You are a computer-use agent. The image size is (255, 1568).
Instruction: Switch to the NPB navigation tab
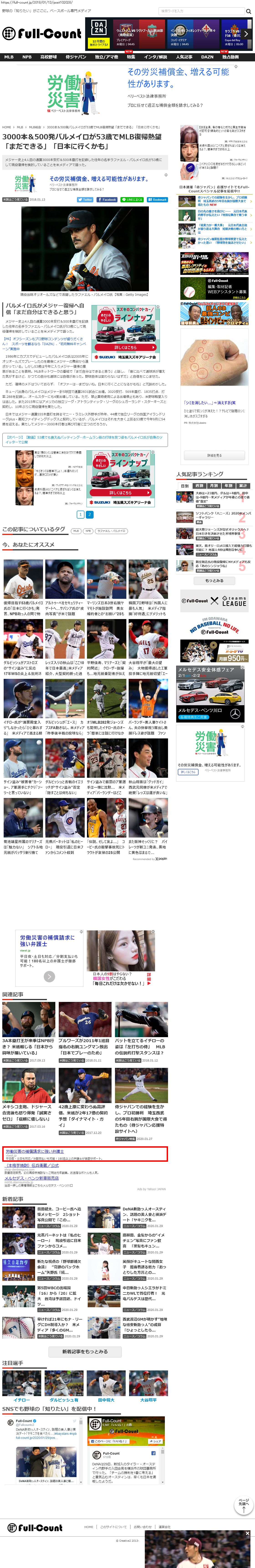[27, 57]
